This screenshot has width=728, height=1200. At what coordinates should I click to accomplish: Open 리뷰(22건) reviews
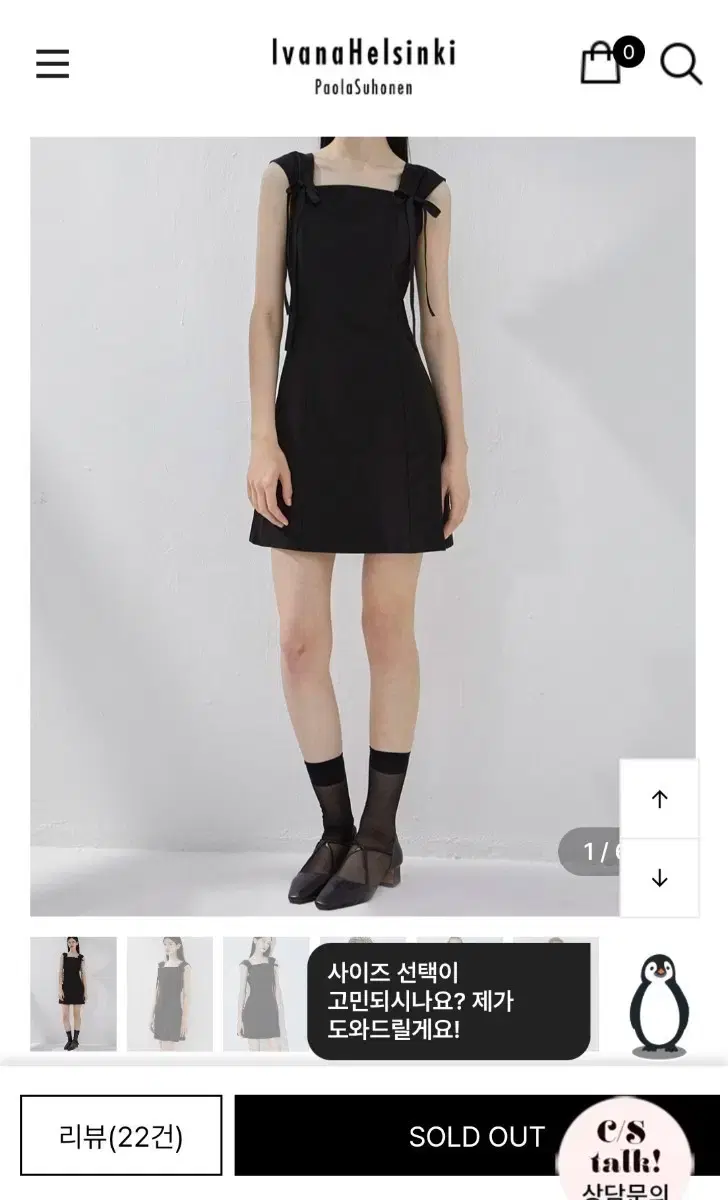click(x=121, y=1136)
